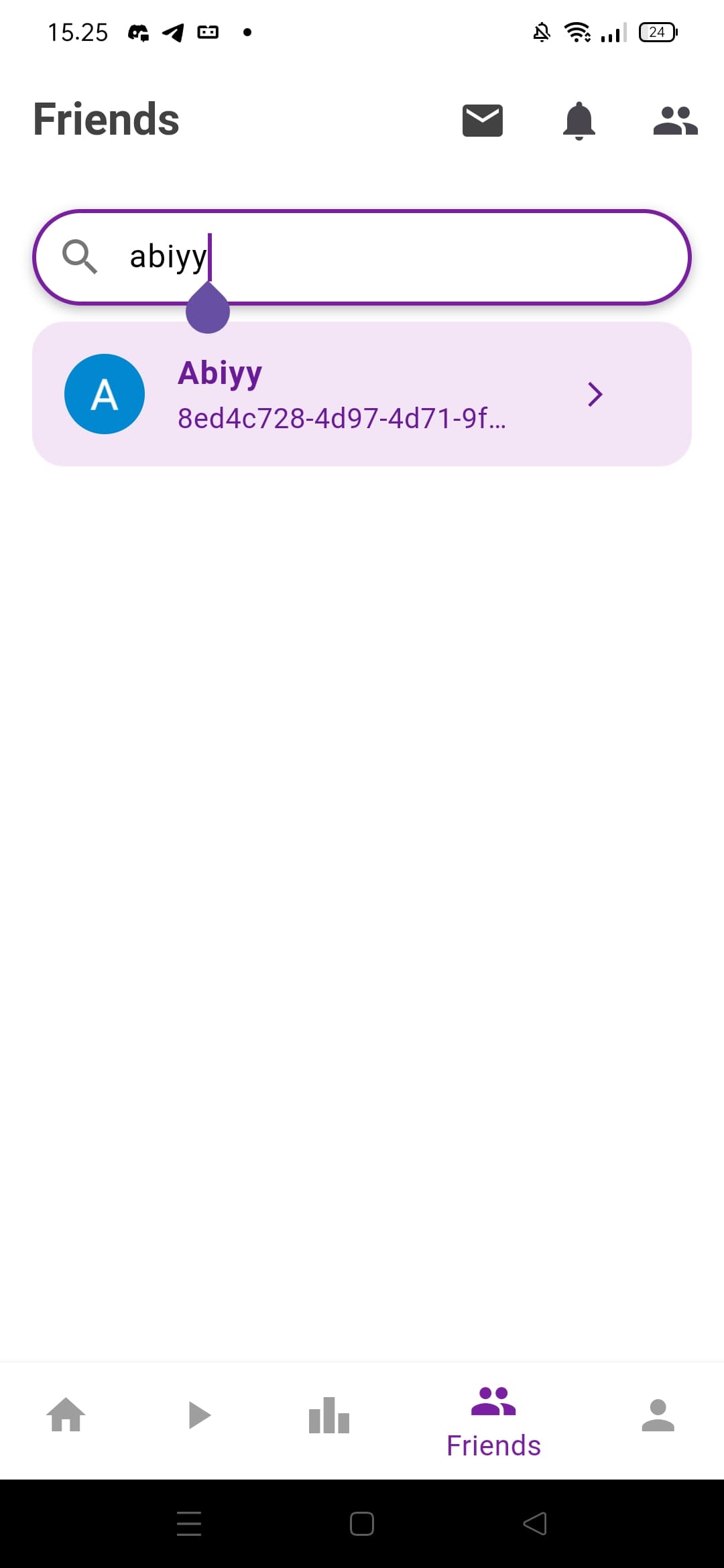Viewport: 724px width, 1568px height.
Task: Open the stats bar-chart icon
Action: coord(329,1415)
